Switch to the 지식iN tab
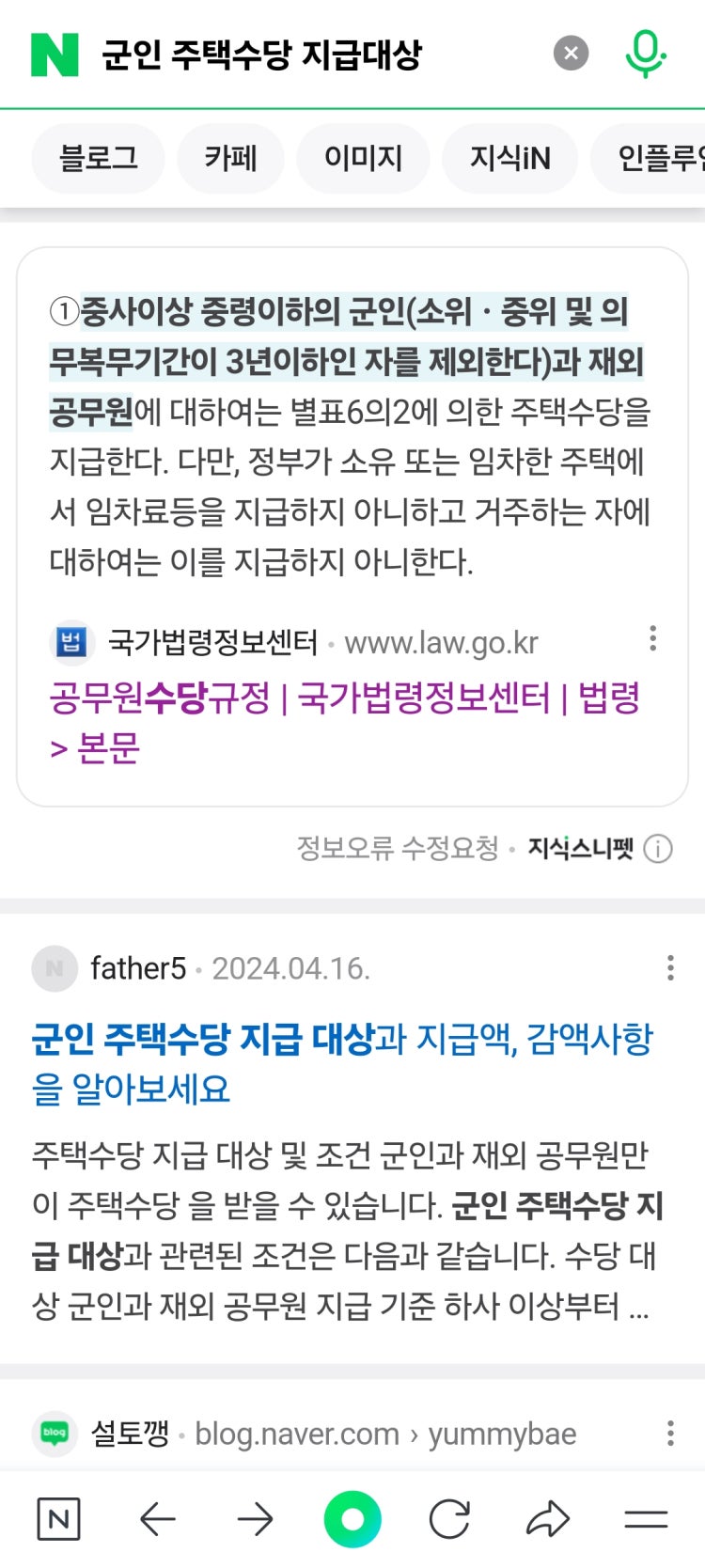The image size is (705, 1568). coord(509,158)
